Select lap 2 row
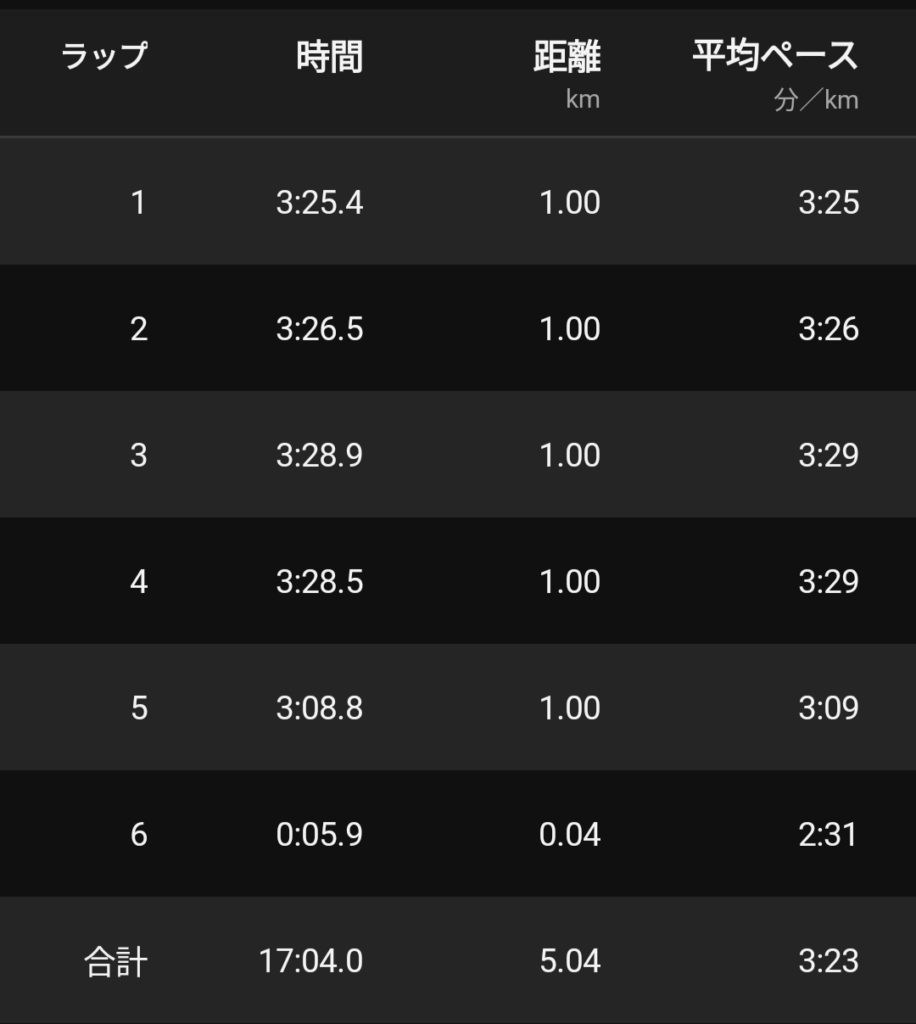916x1024 pixels. (458, 328)
